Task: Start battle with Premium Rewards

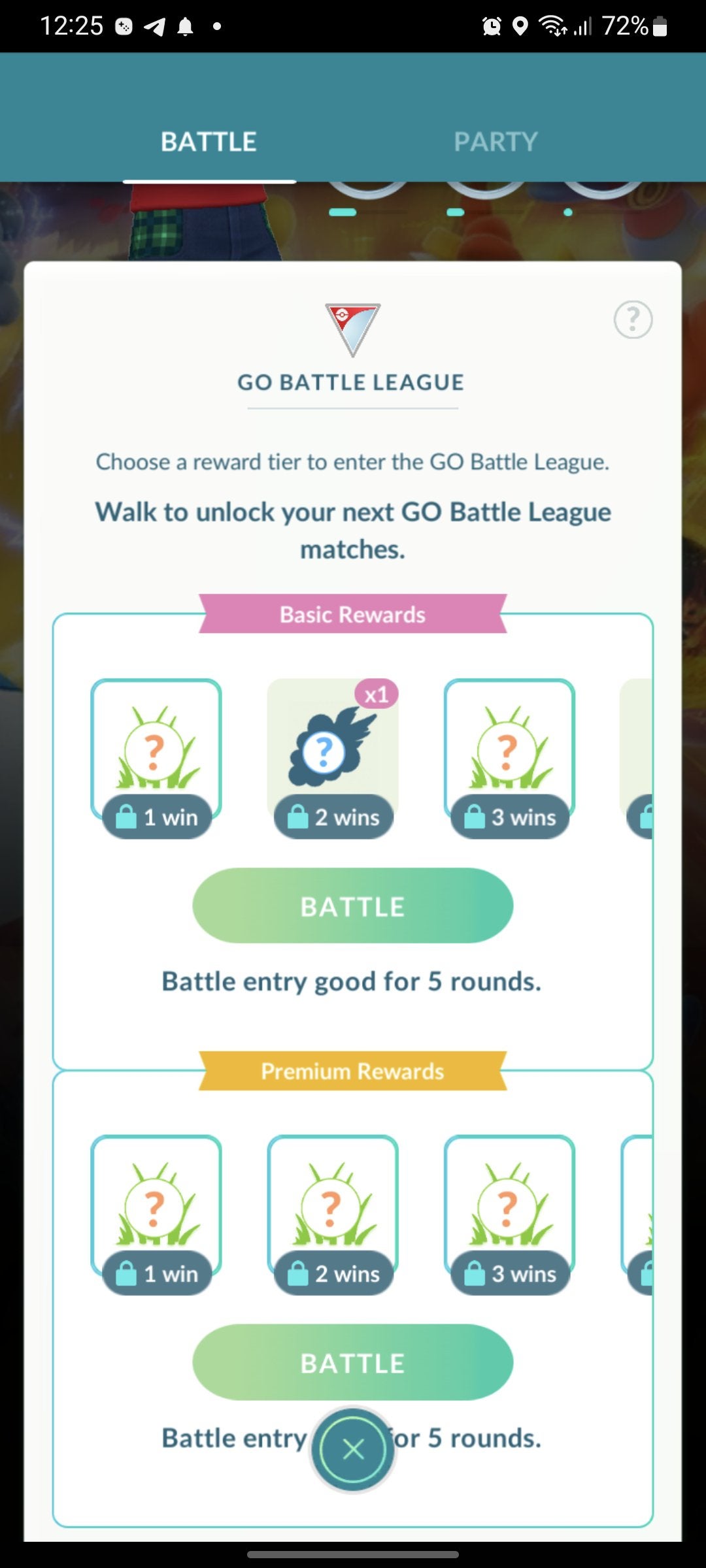Action: coord(352,1363)
